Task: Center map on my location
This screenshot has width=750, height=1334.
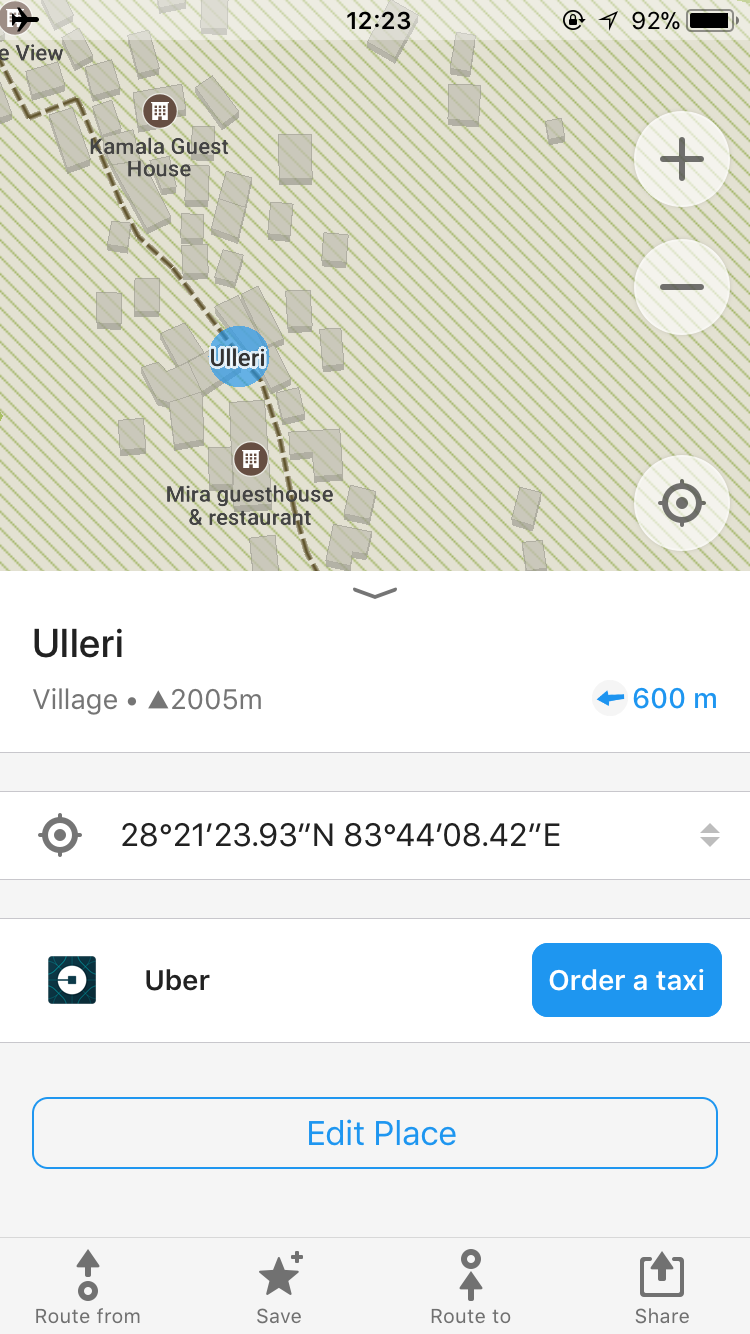Action: point(682,503)
